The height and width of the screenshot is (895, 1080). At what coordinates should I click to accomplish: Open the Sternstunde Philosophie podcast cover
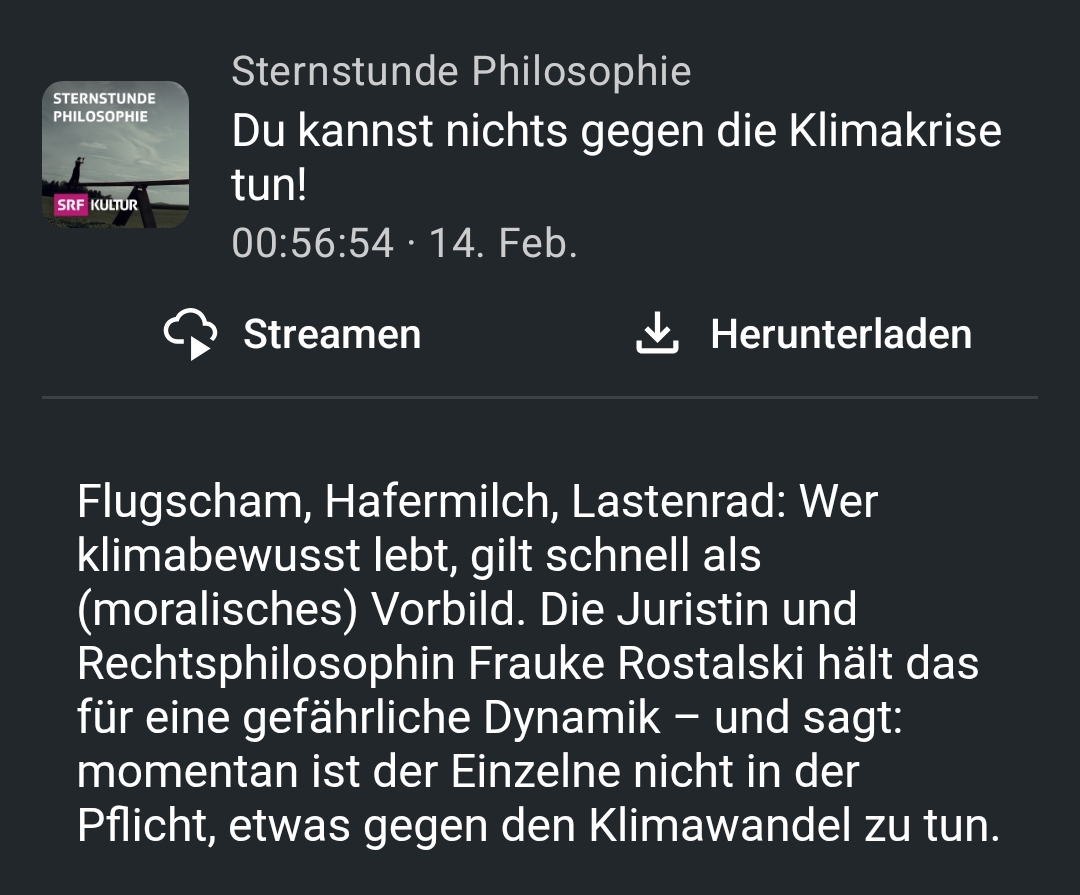[115, 155]
